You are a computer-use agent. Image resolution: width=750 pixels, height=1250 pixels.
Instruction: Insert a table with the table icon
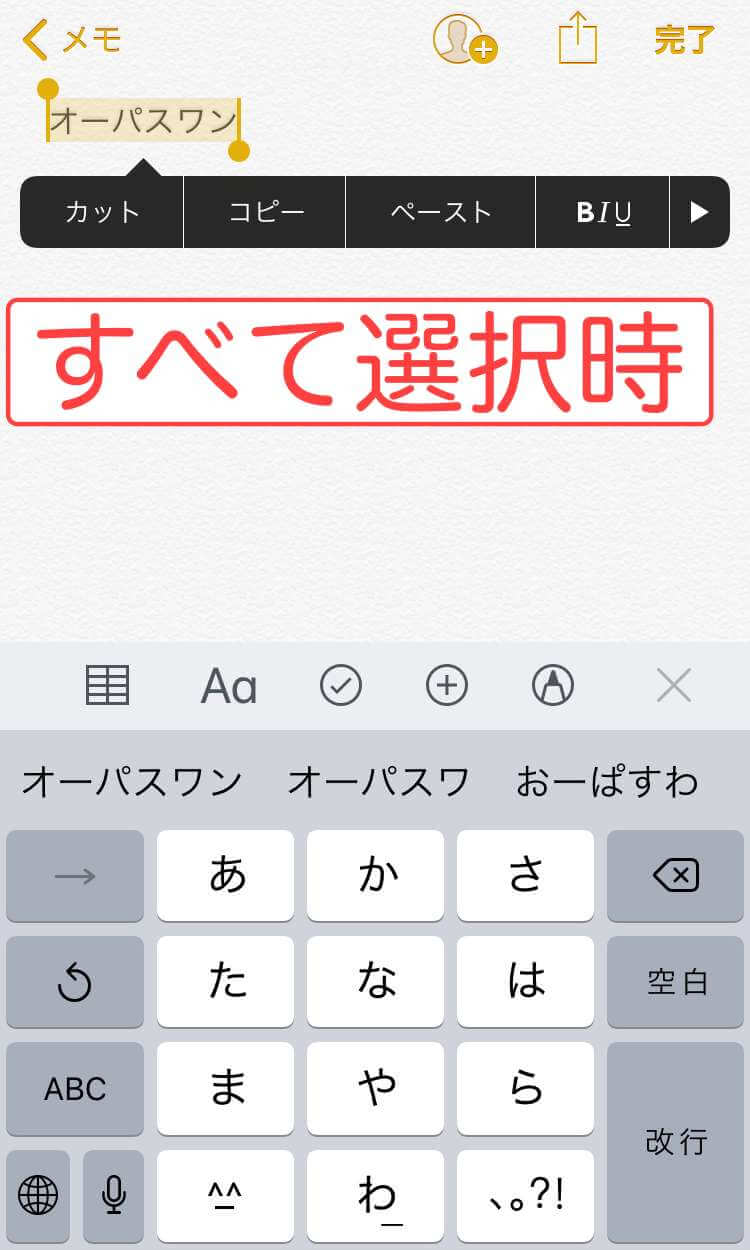pos(107,686)
